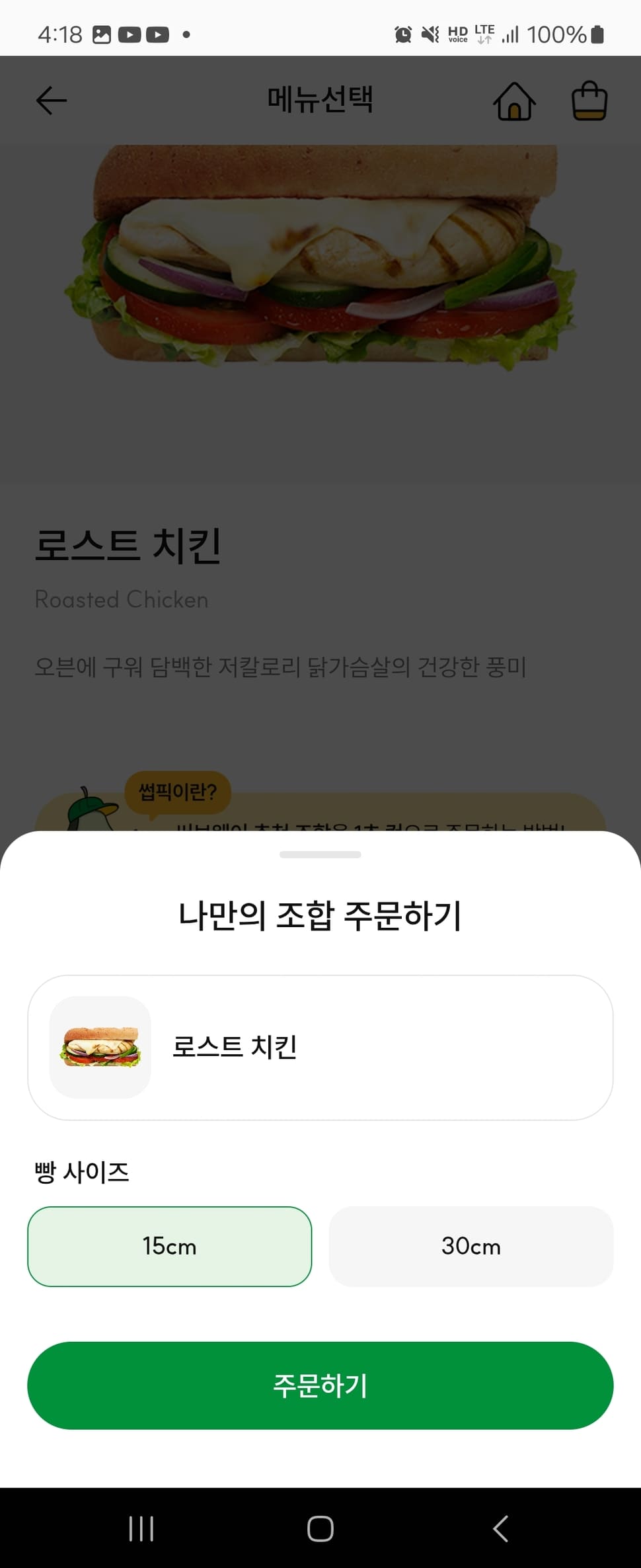The width and height of the screenshot is (641, 1568).
Task: Open the shopping bag cart icon
Action: click(x=590, y=101)
